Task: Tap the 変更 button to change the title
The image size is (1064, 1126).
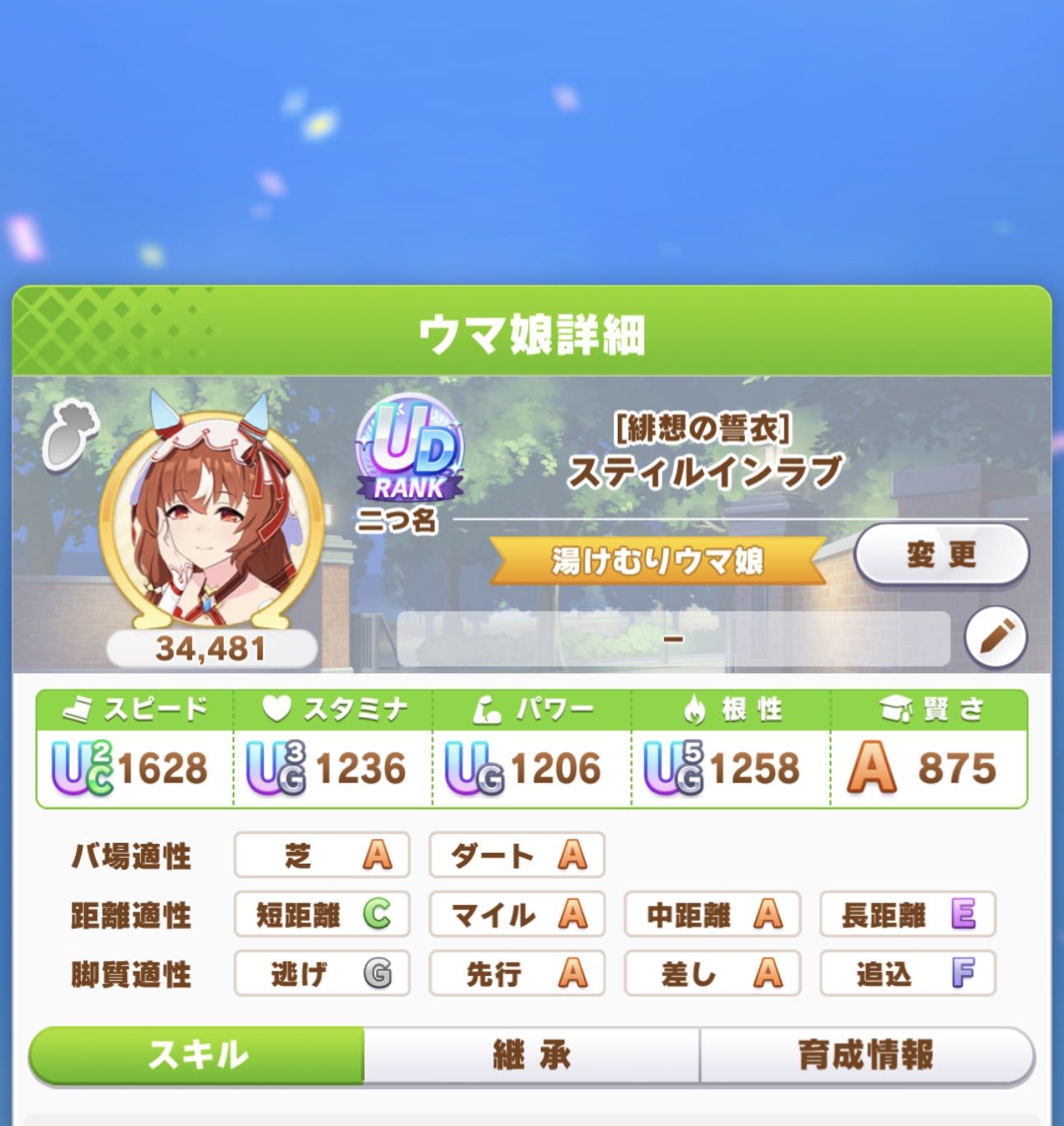Action: [941, 555]
